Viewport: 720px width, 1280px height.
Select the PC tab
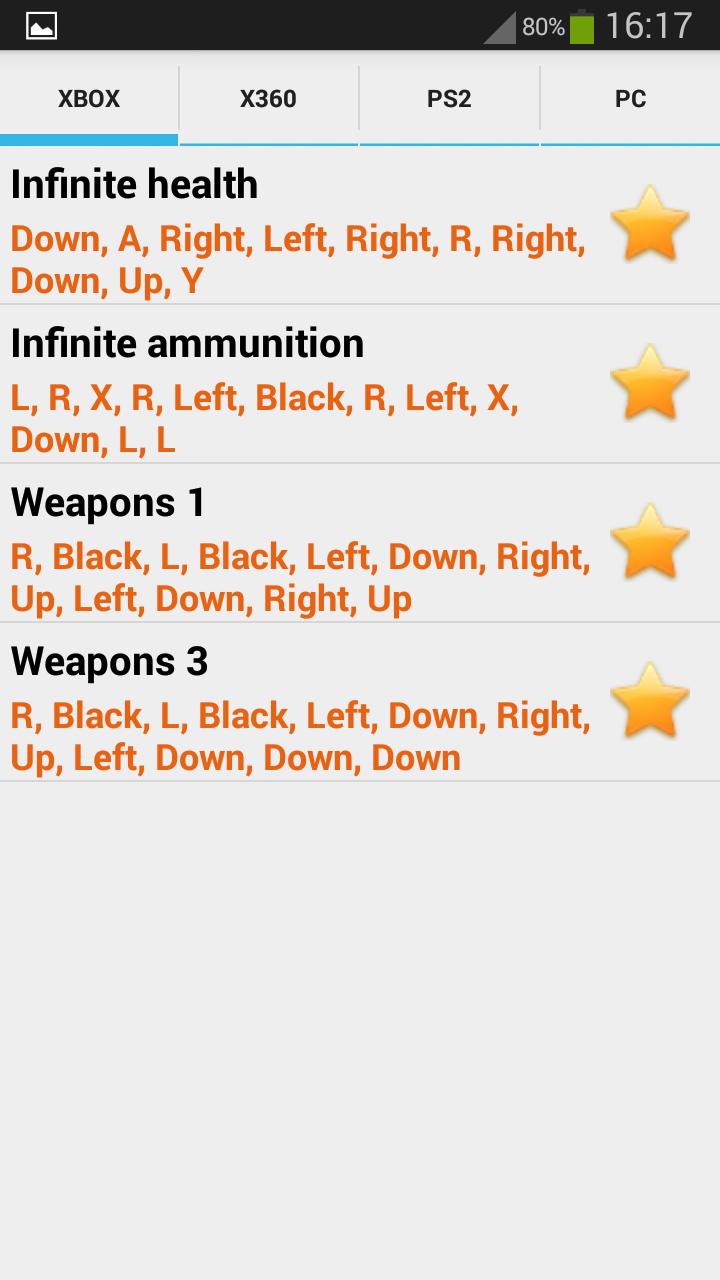point(629,98)
